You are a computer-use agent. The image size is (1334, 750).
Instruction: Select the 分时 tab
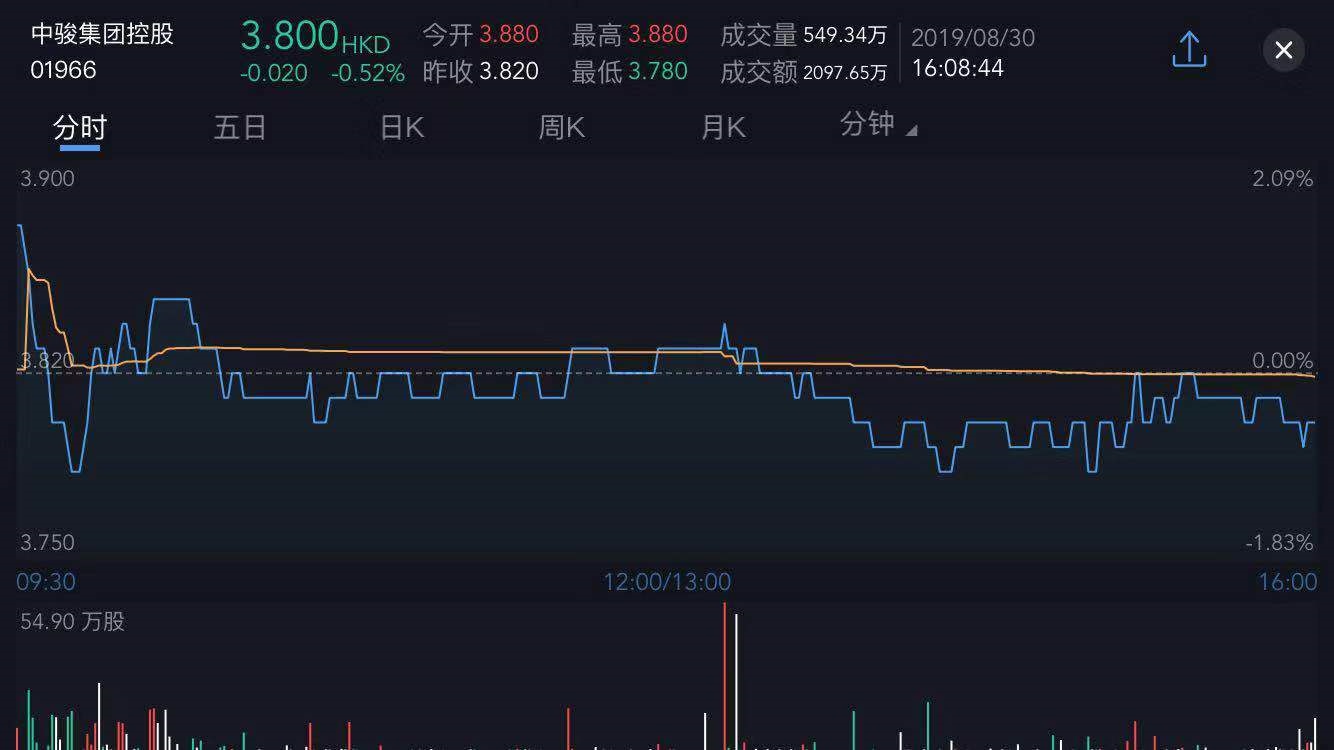coord(80,128)
